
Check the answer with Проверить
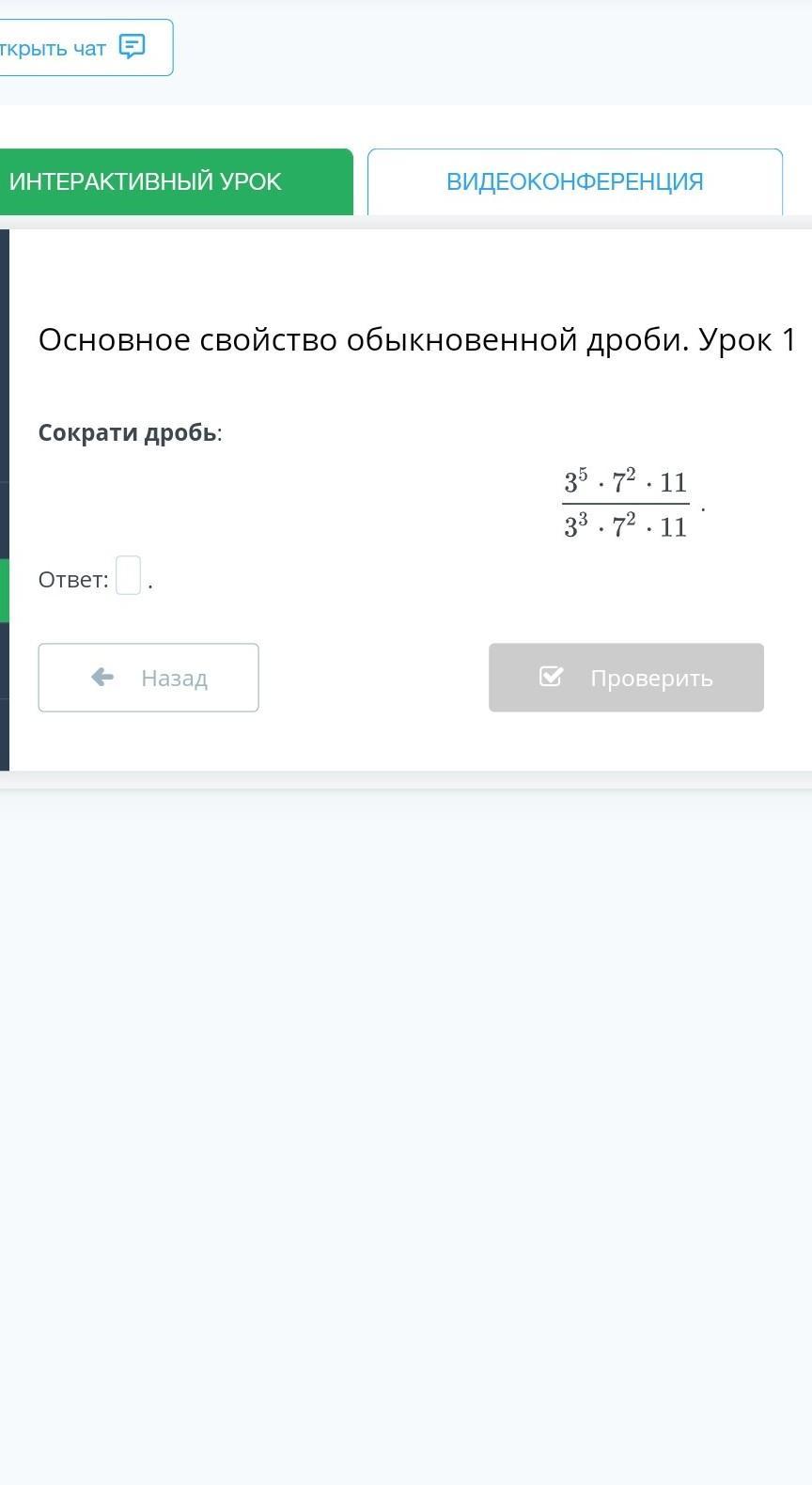click(626, 678)
